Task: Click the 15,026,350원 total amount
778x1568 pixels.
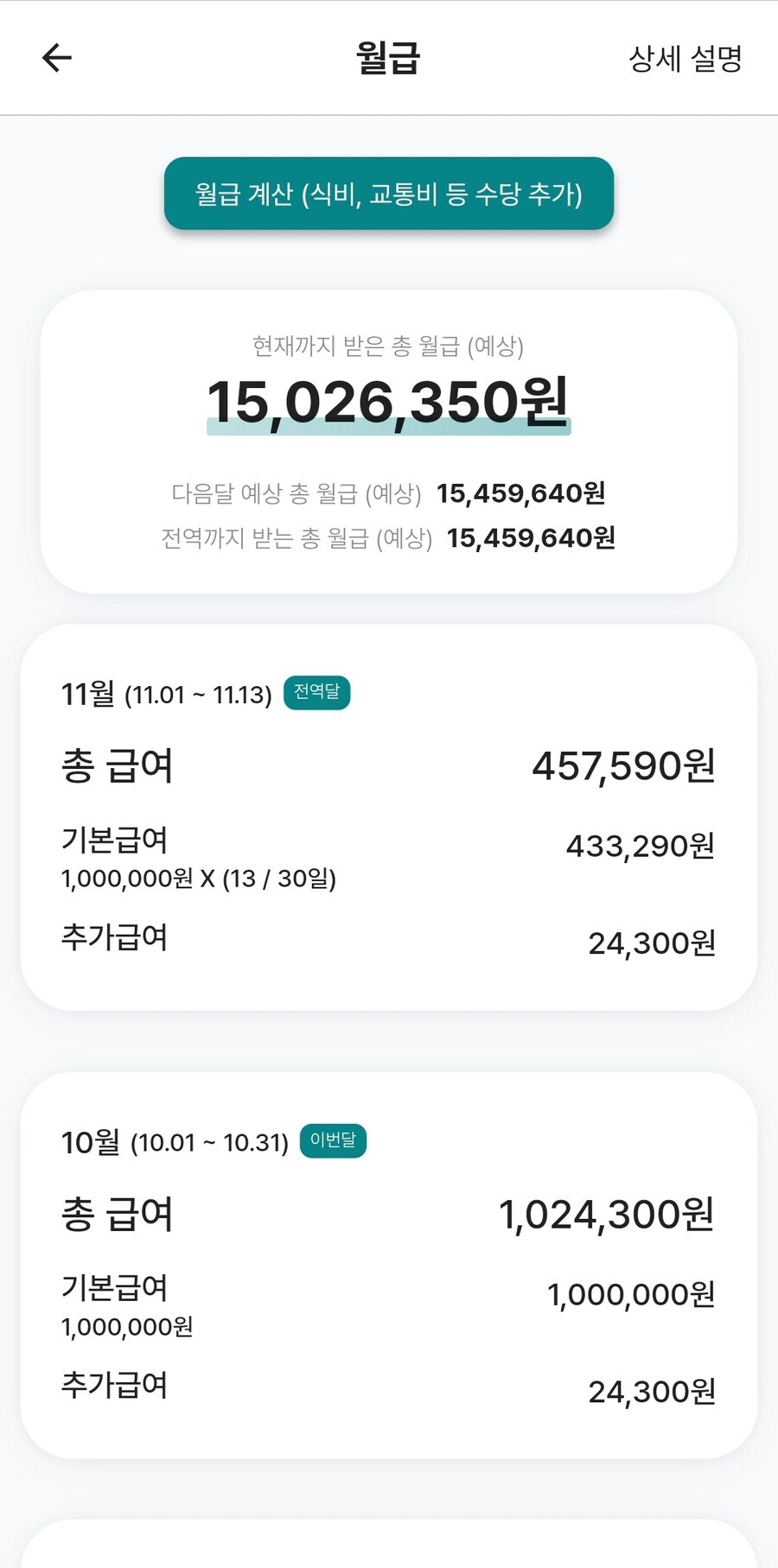Action: pos(388,399)
